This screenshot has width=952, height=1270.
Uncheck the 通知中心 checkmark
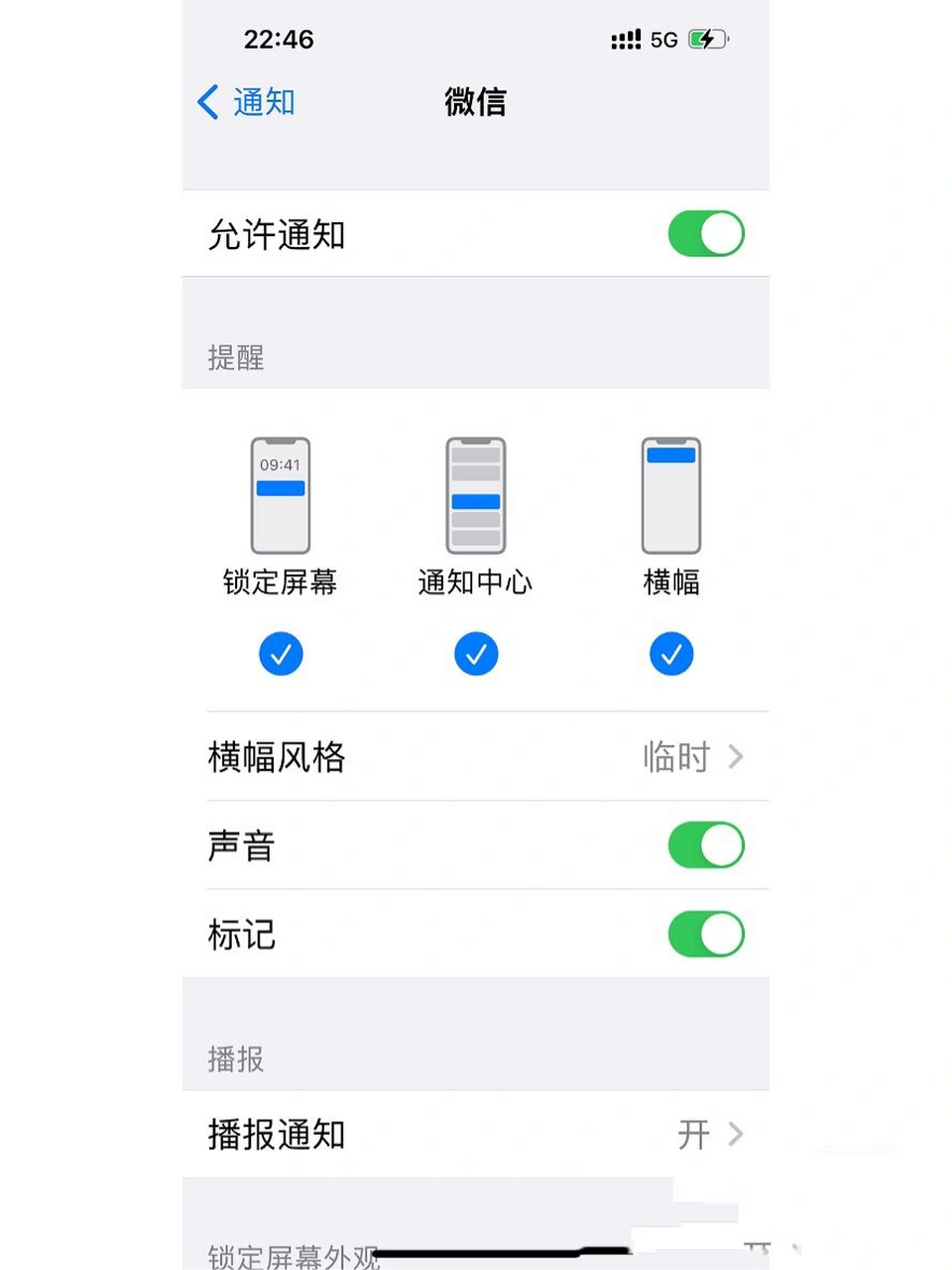point(476,654)
